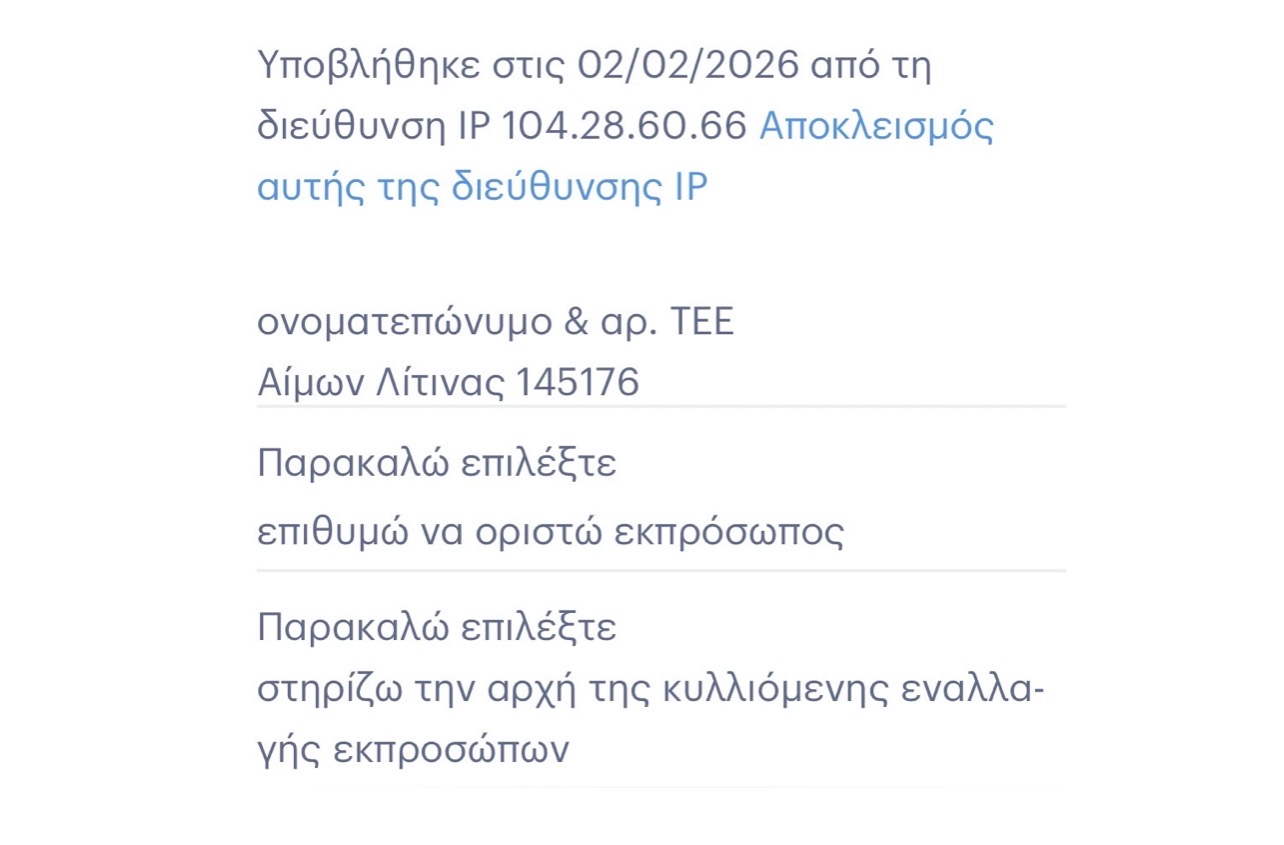
Task: Tap the Αποκλεισμός αυτής της διεύθυνσης IP link
Action: tap(875, 128)
